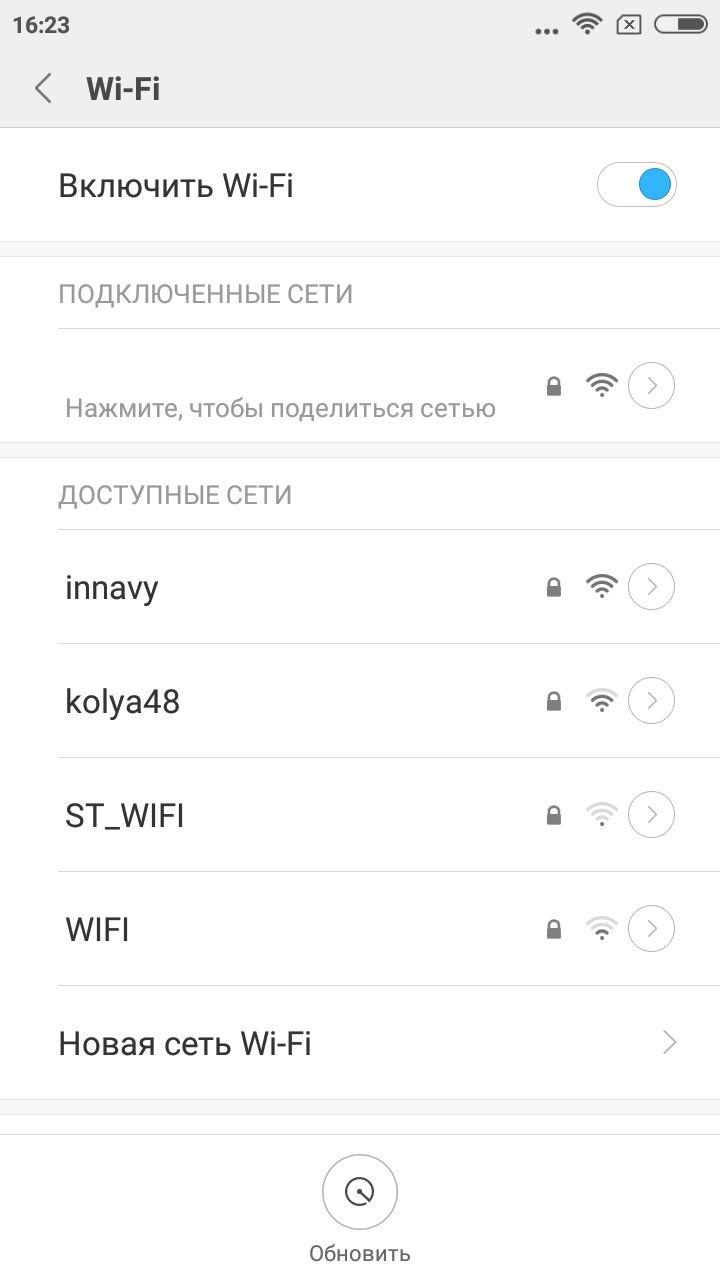Refresh the list with Обновить
Image resolution: width=720 pixels, height=1280 pixels.
click(360, 1192)
